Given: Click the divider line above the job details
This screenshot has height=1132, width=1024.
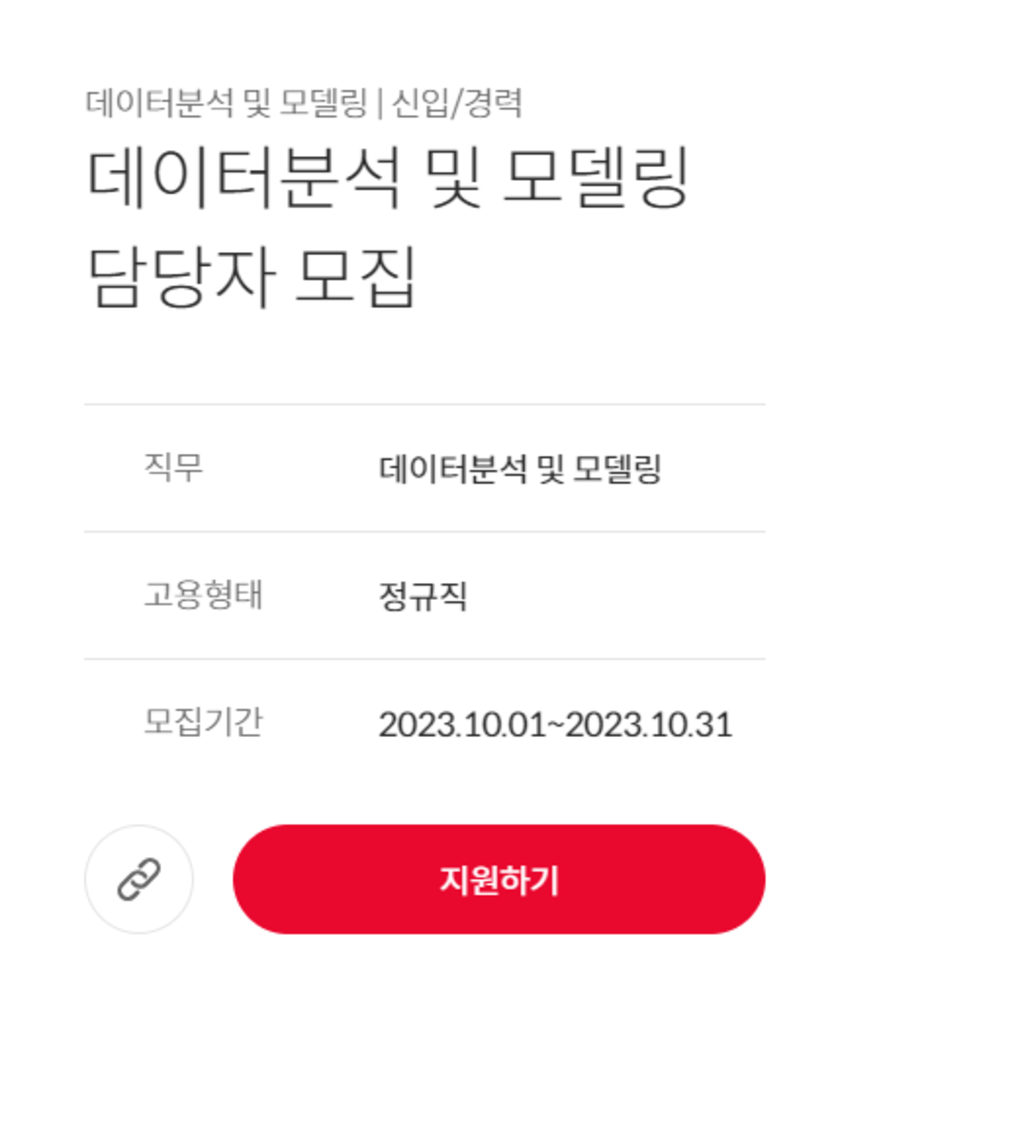Looking at the screenshot, I should tap(425, 403).
